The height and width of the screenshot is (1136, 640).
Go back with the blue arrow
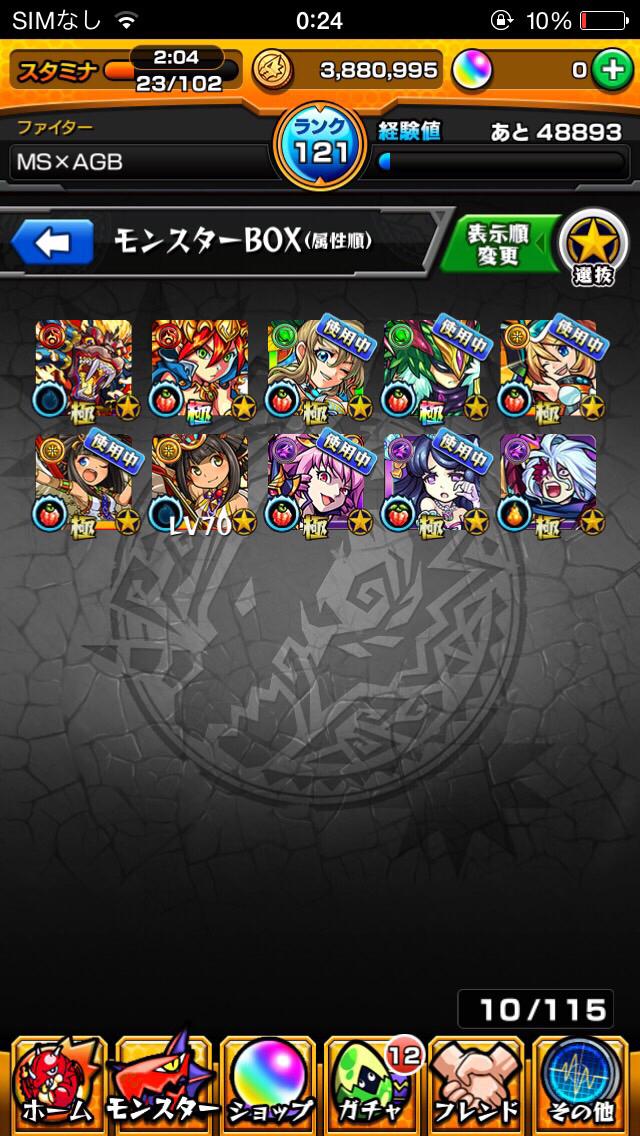[52, 242]
